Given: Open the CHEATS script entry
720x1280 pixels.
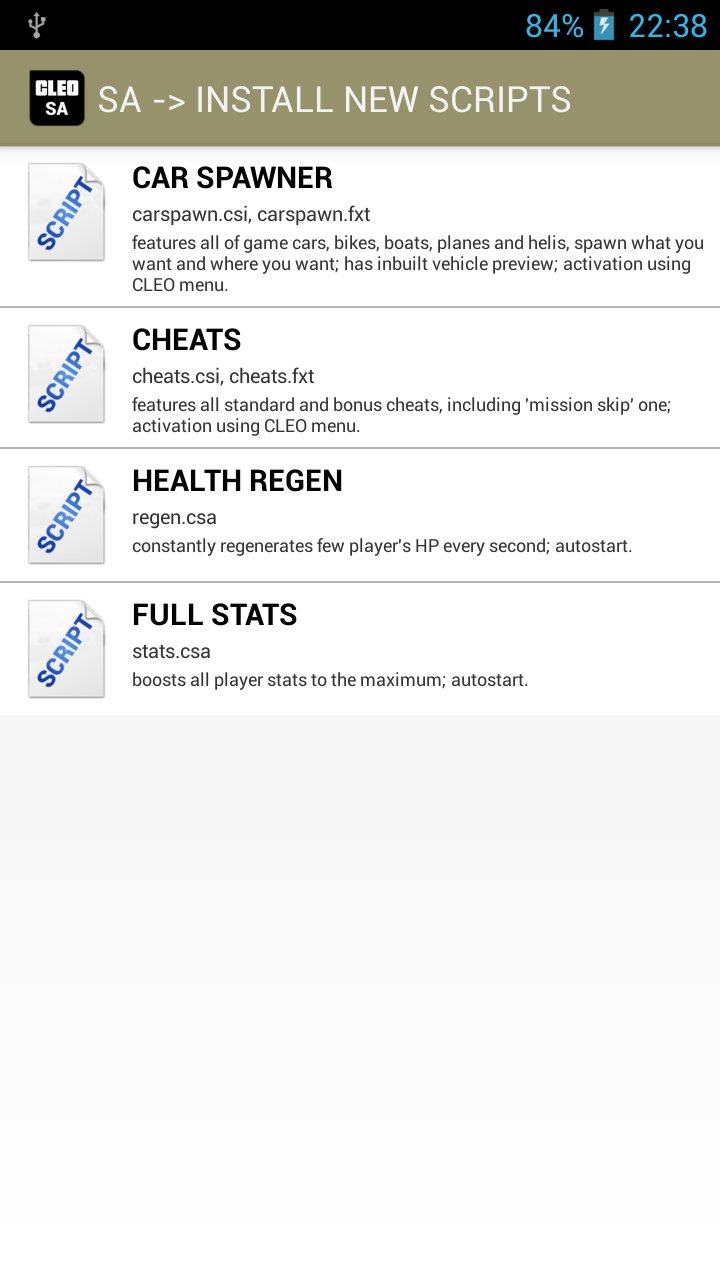Looking at the screenshot, I should [360, 378].
